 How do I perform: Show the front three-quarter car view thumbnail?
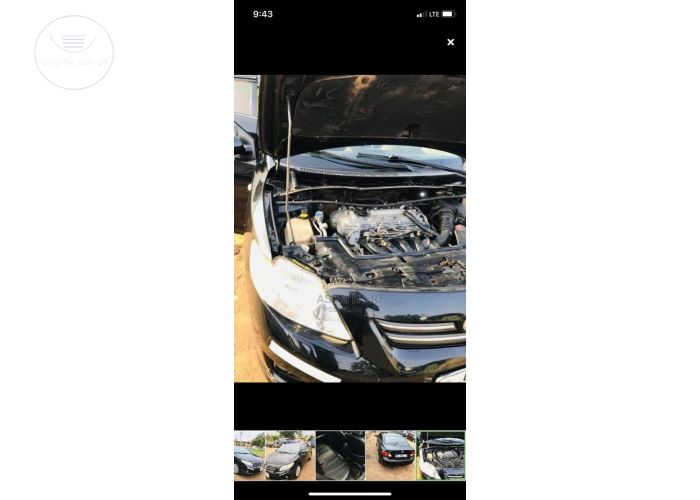289,456
